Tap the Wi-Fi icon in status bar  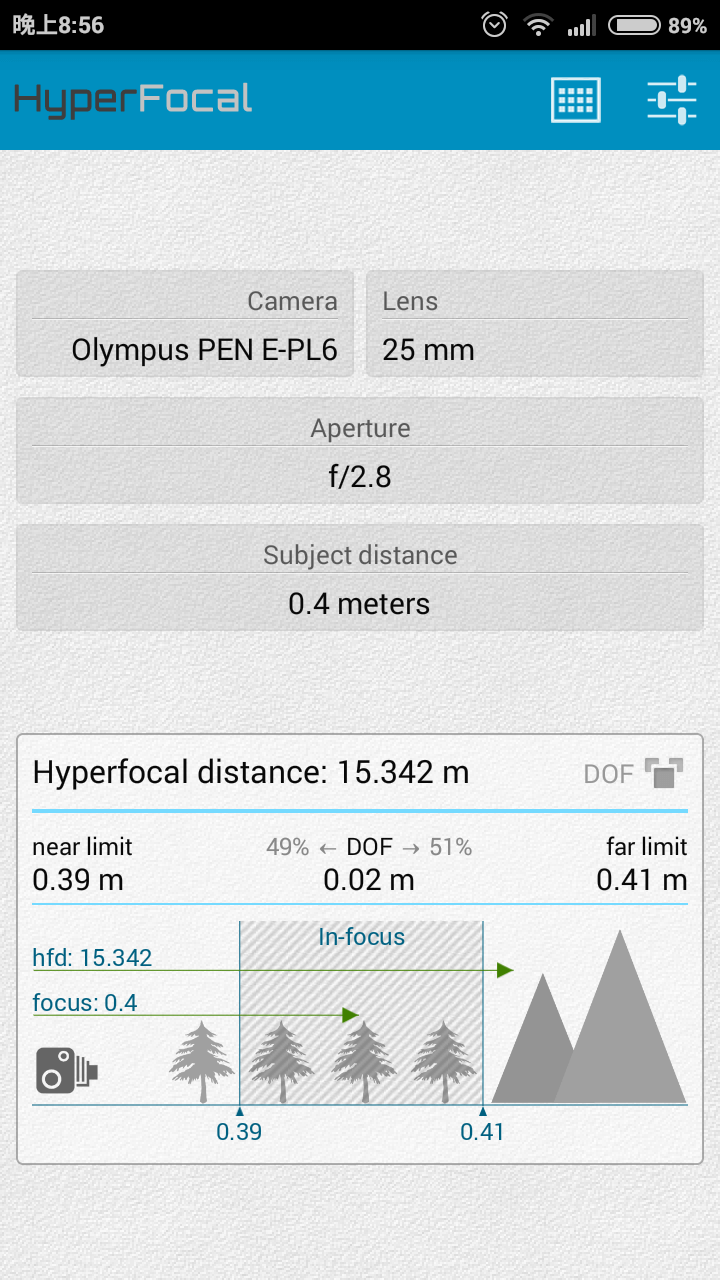(538, 24)
